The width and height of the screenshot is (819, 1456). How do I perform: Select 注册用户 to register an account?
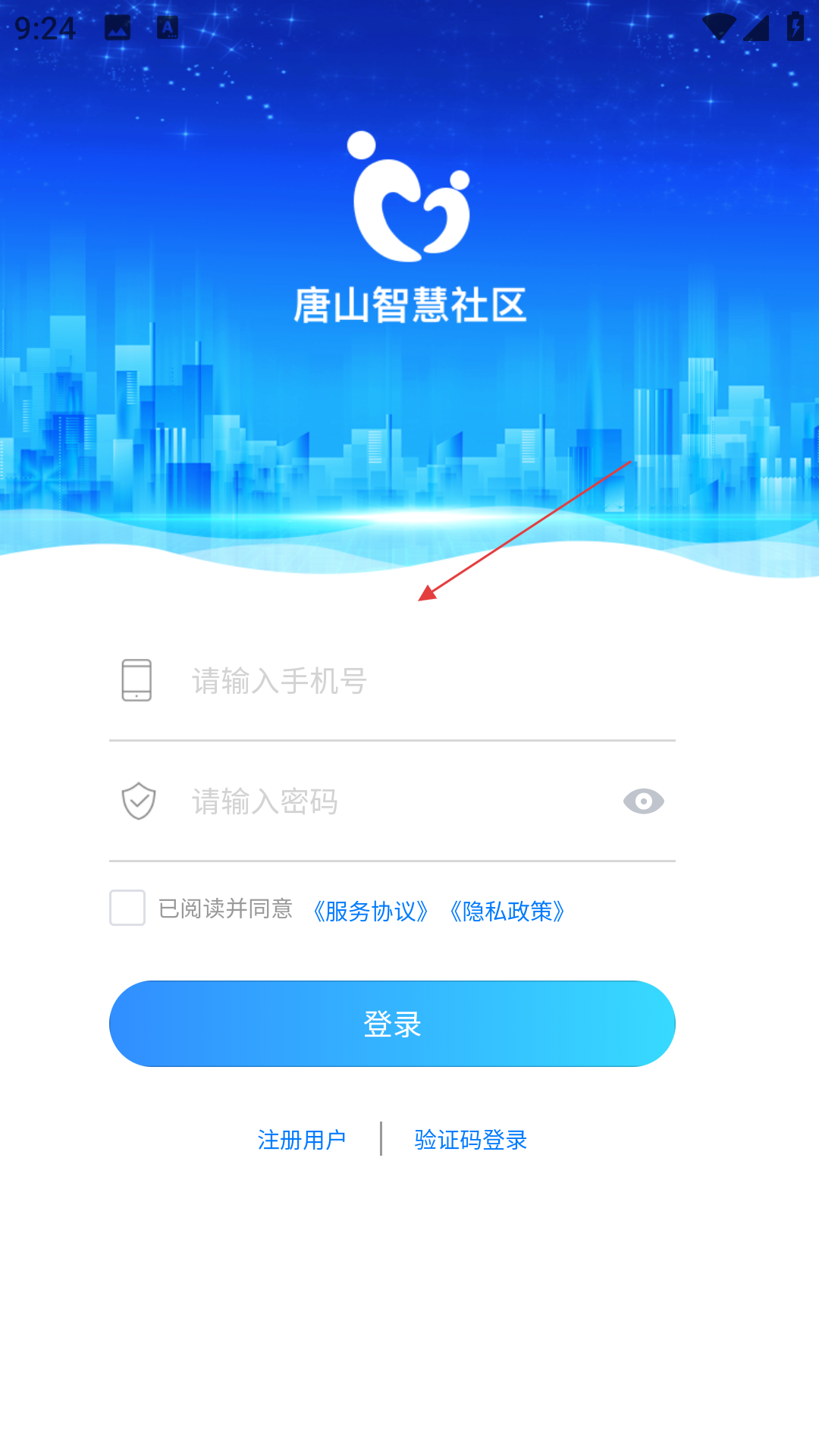point(302,1139)
